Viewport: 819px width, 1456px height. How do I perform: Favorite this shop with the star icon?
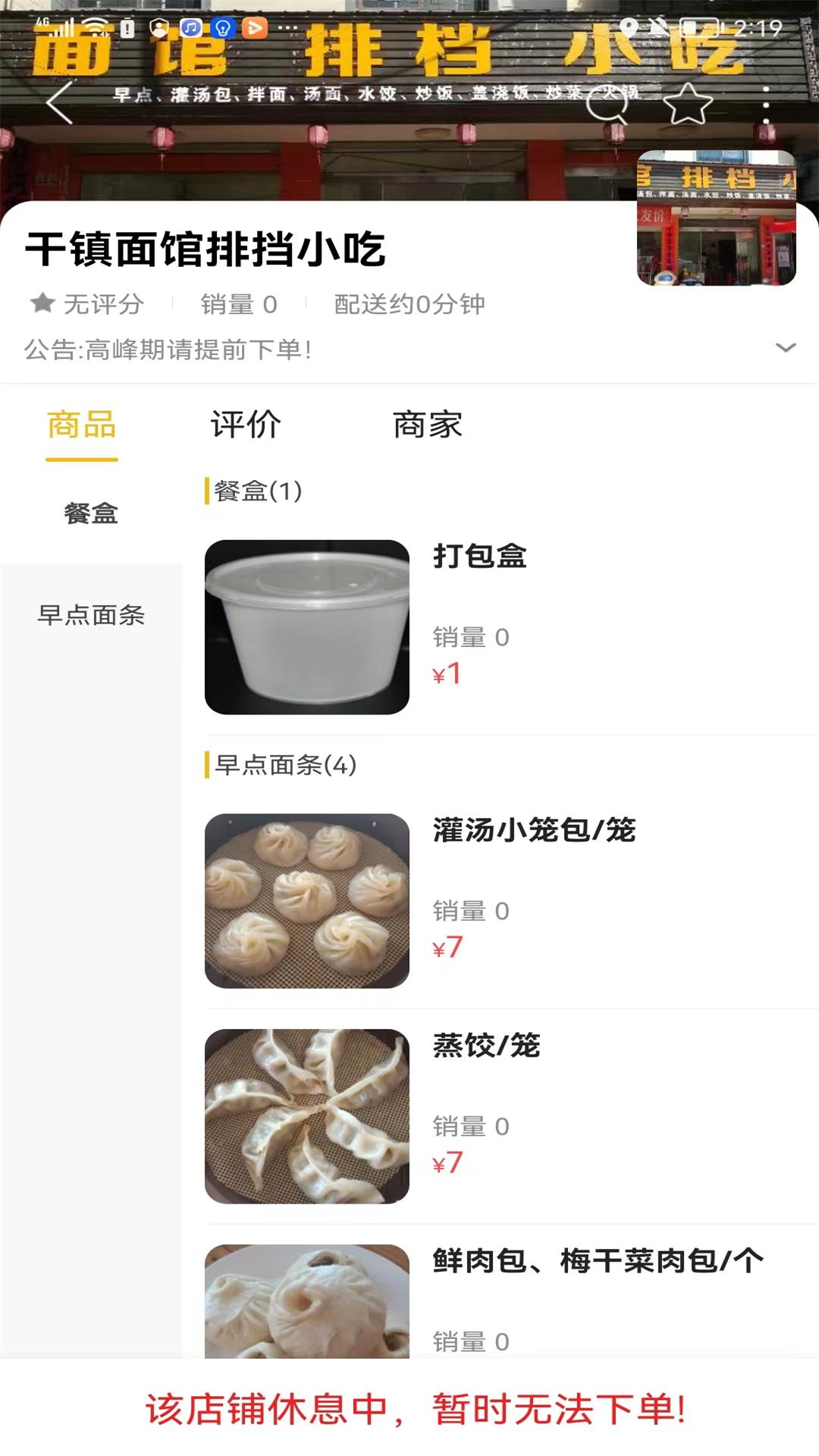coord(688,104)
